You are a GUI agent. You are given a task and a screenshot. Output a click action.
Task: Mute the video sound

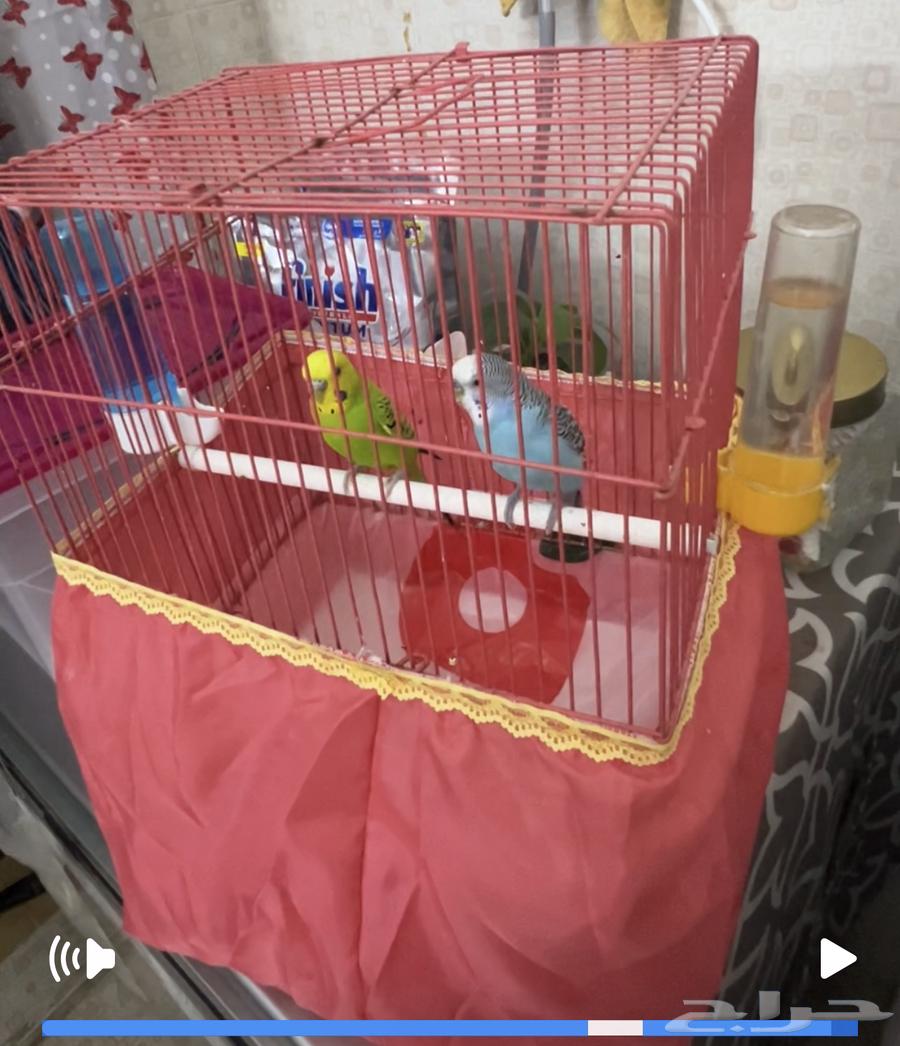click(83, 959)
